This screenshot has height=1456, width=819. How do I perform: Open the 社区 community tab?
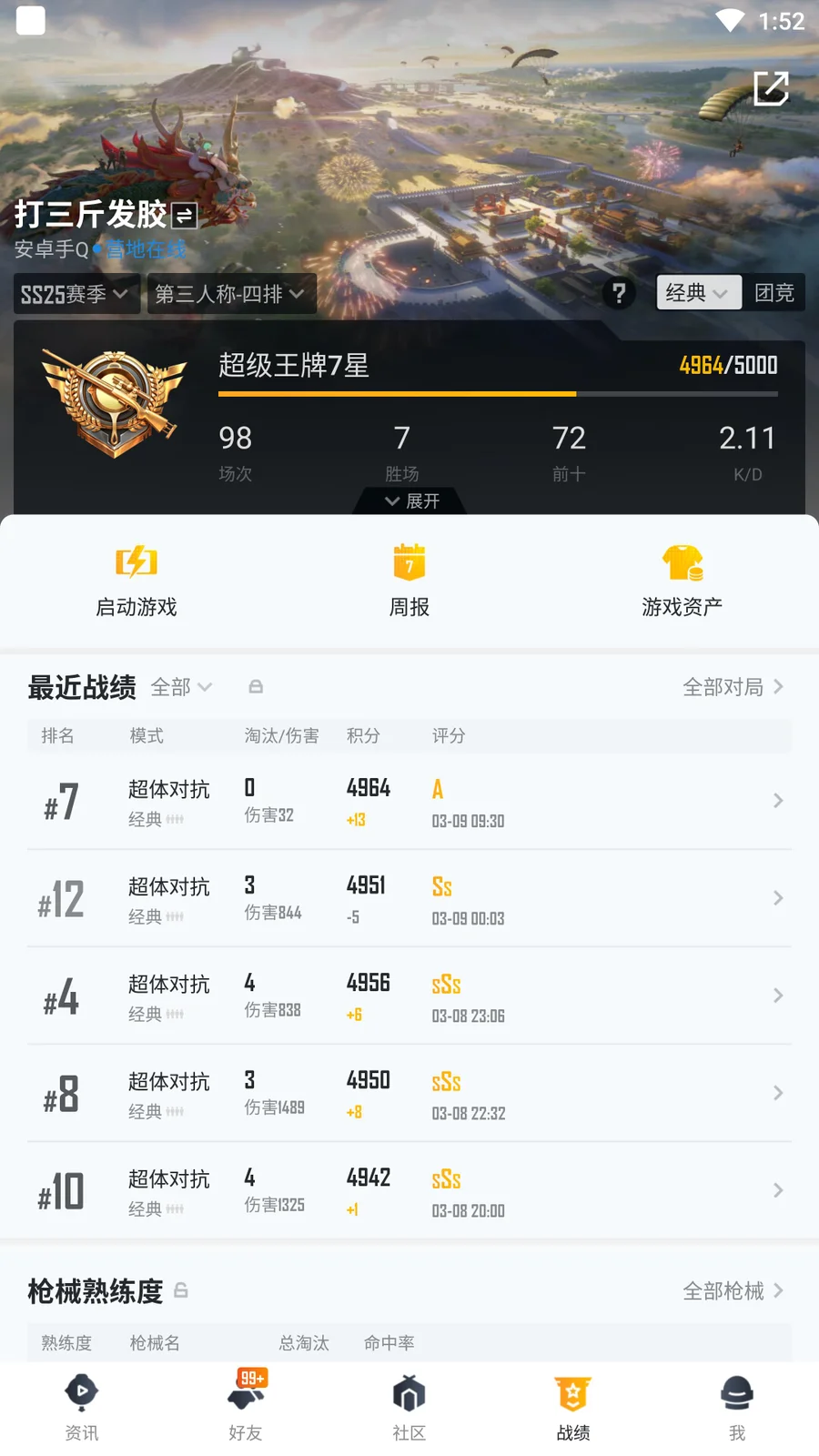pyautogui.click(x=409, y=1408)
